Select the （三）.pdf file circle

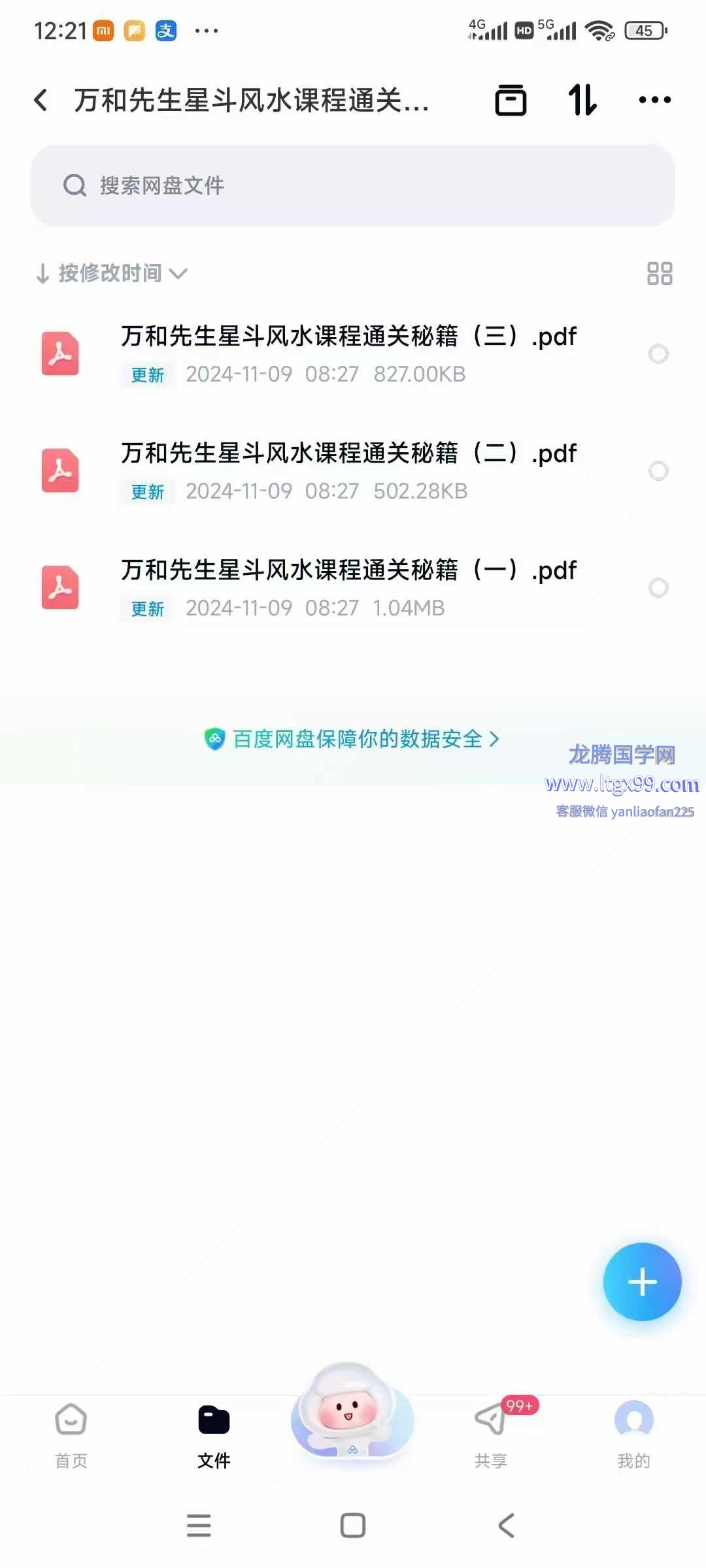click(x=658, y=354)
